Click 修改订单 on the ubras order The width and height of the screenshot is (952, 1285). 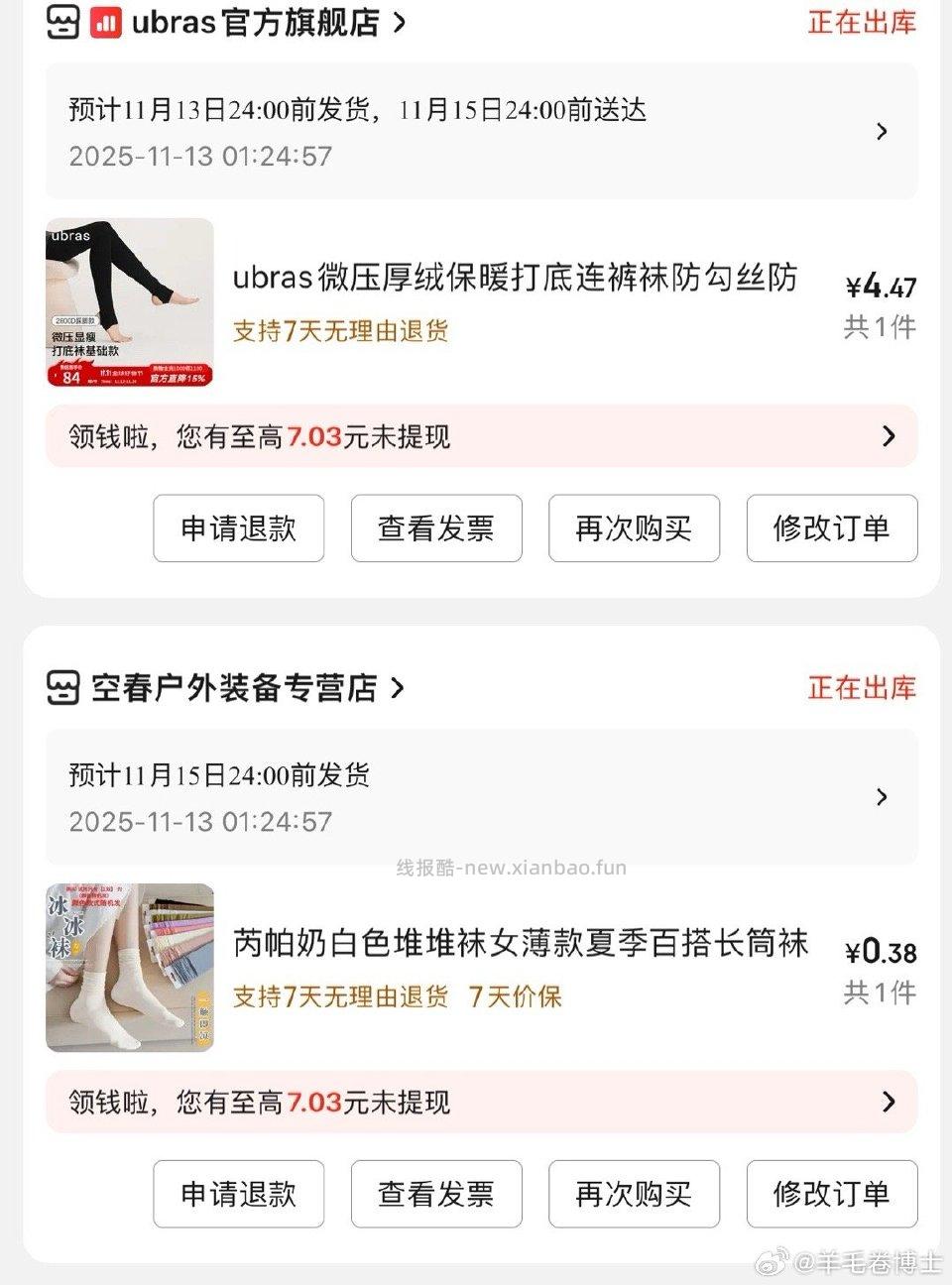click(832, 528)
